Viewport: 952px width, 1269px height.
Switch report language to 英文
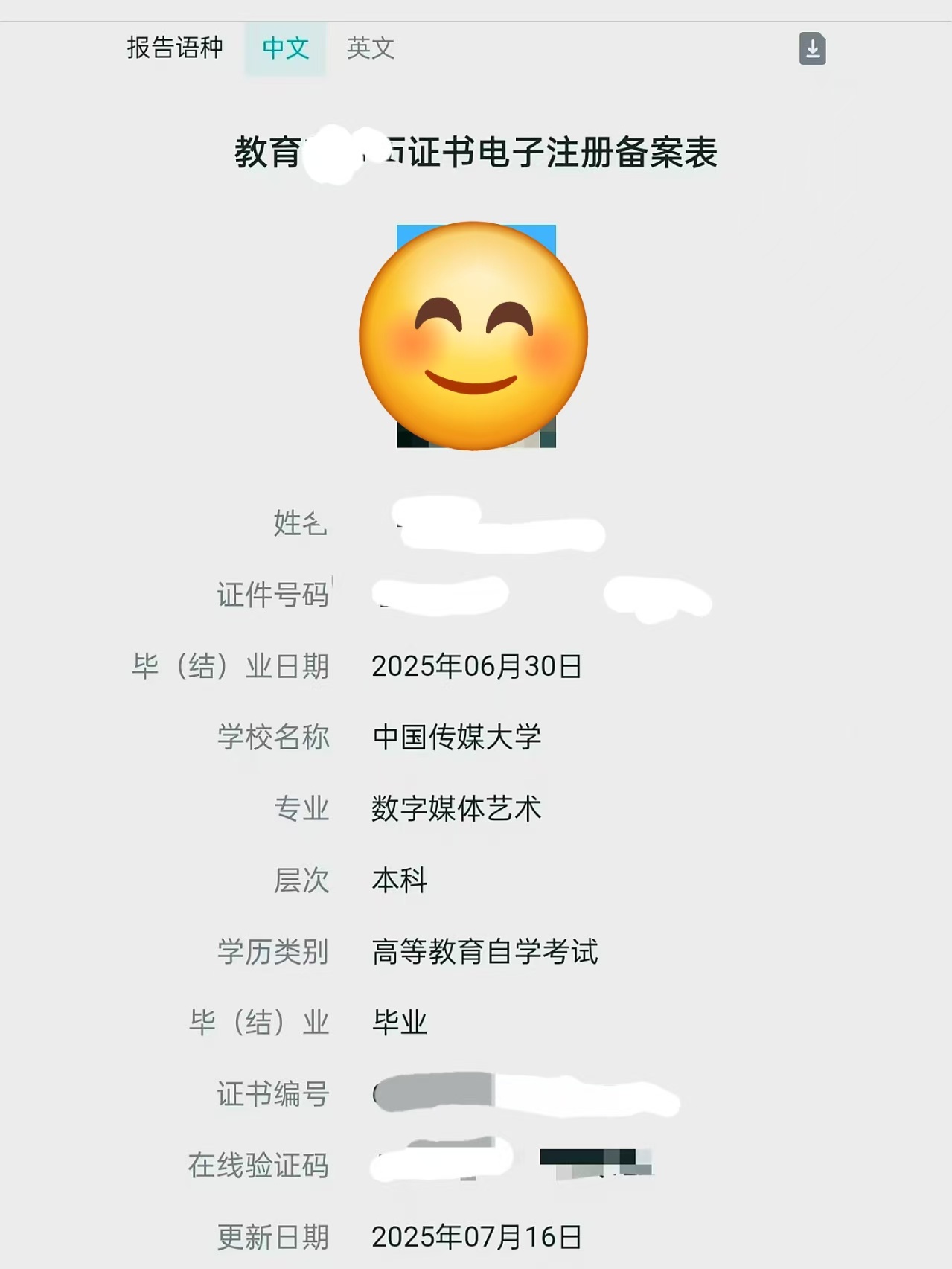click(370, 48)
